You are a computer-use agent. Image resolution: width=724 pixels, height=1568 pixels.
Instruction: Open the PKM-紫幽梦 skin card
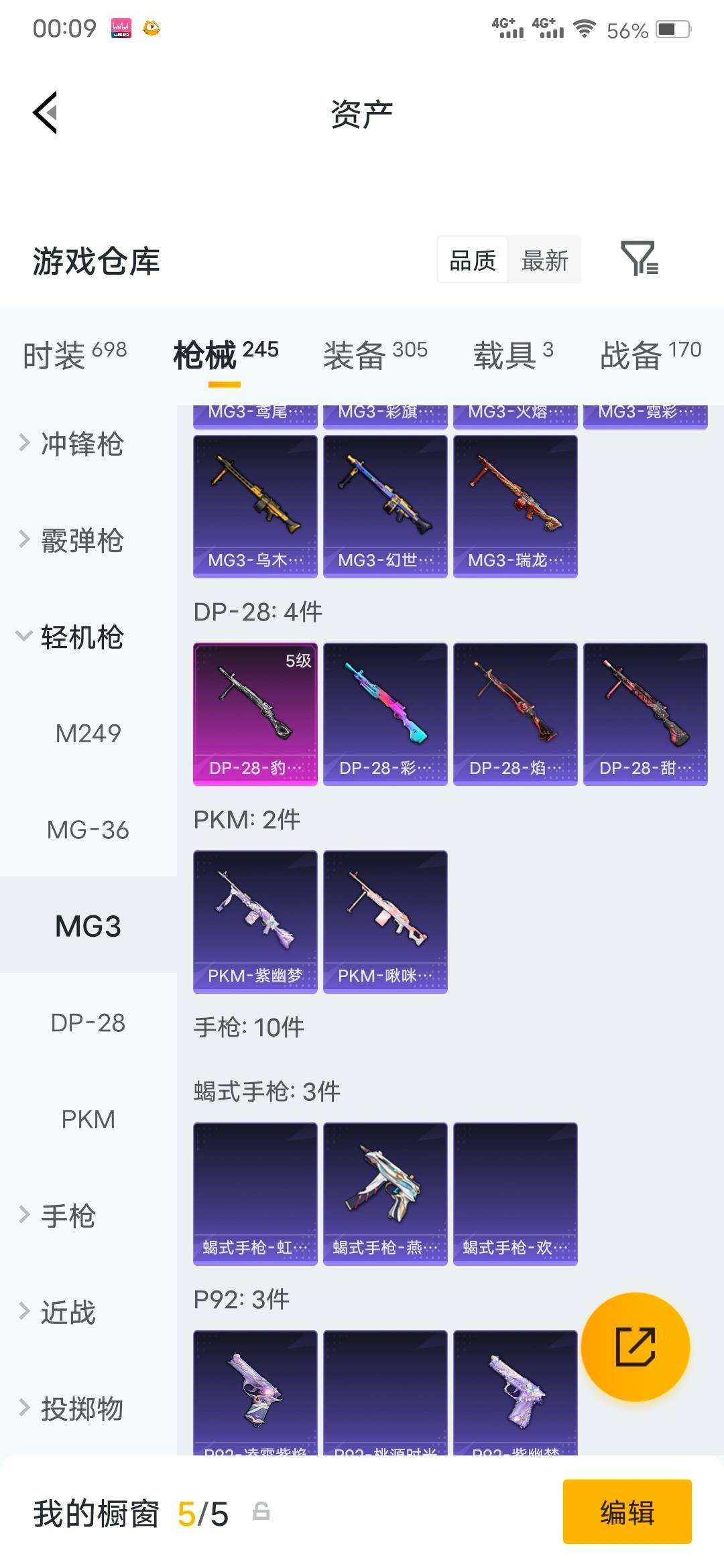click(255, 921)
